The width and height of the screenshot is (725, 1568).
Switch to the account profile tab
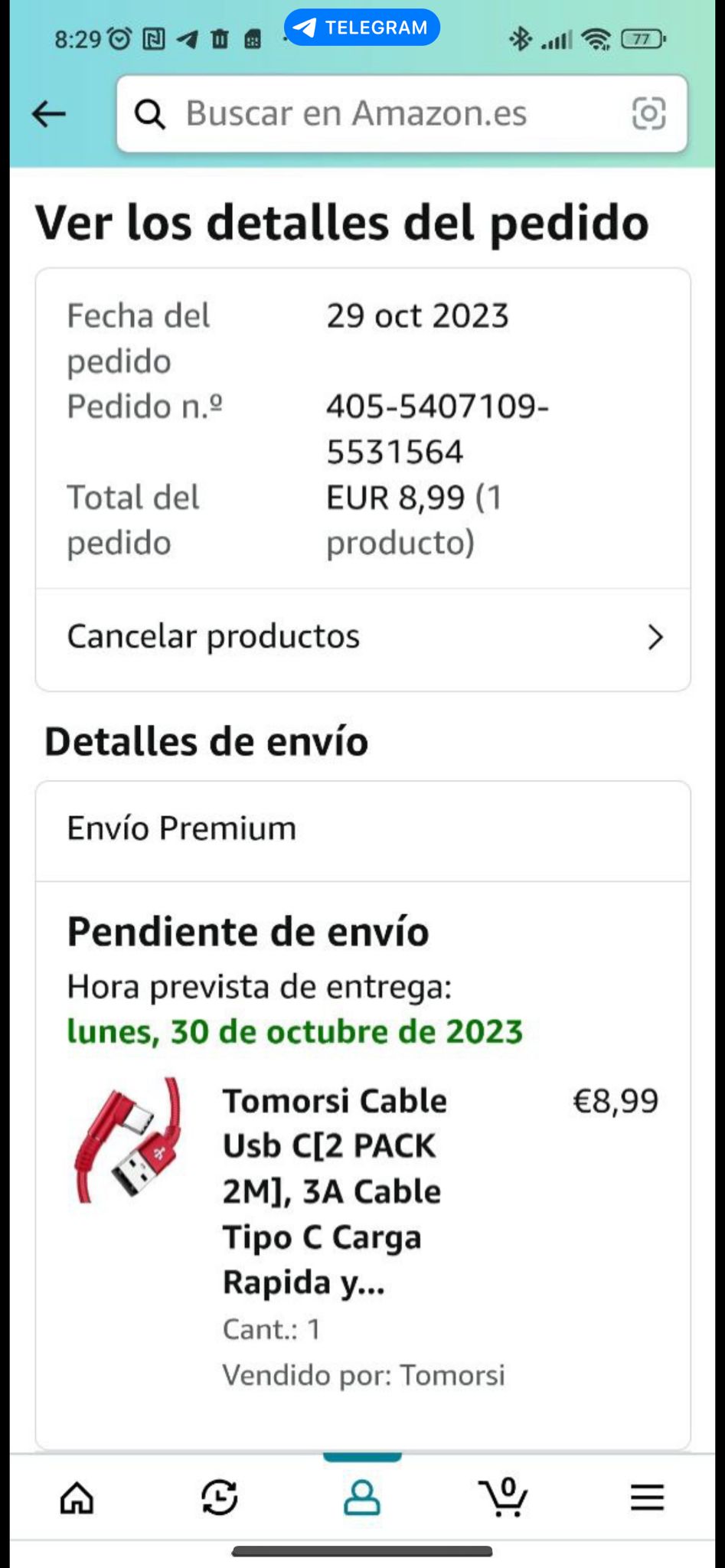point(361,1498)
